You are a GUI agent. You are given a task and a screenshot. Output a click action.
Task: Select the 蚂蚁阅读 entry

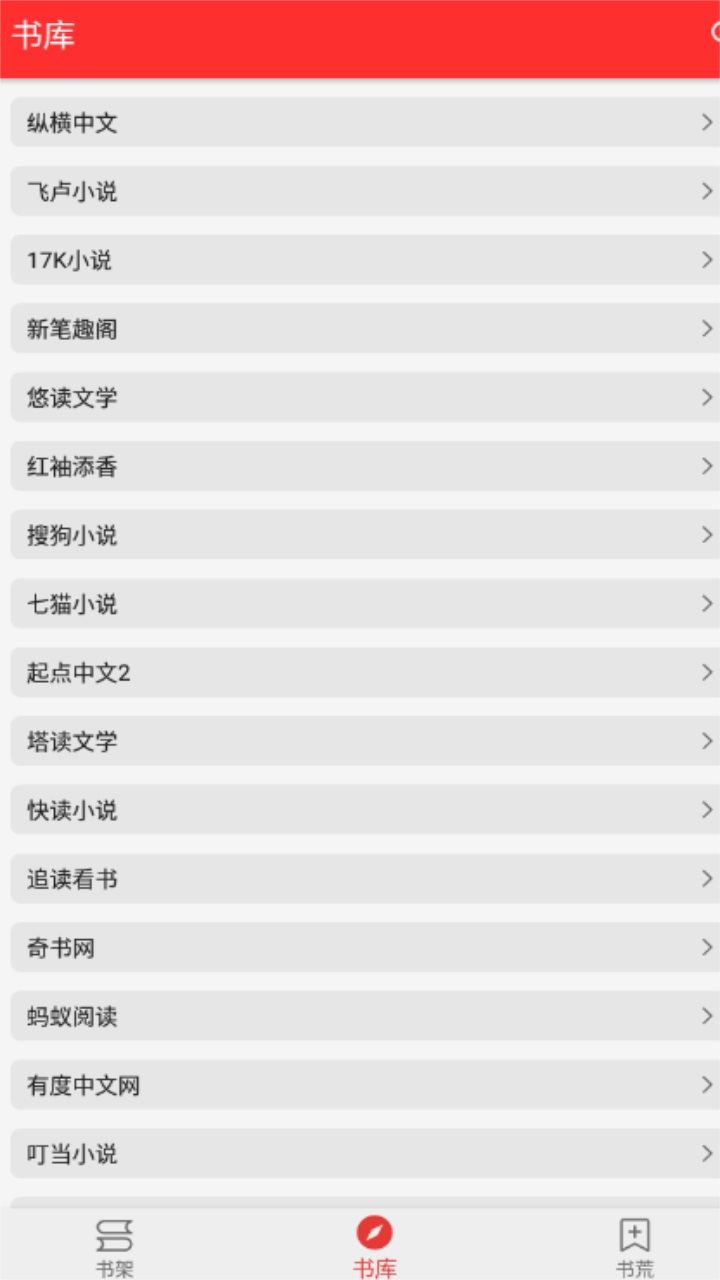click(360, 1016)
